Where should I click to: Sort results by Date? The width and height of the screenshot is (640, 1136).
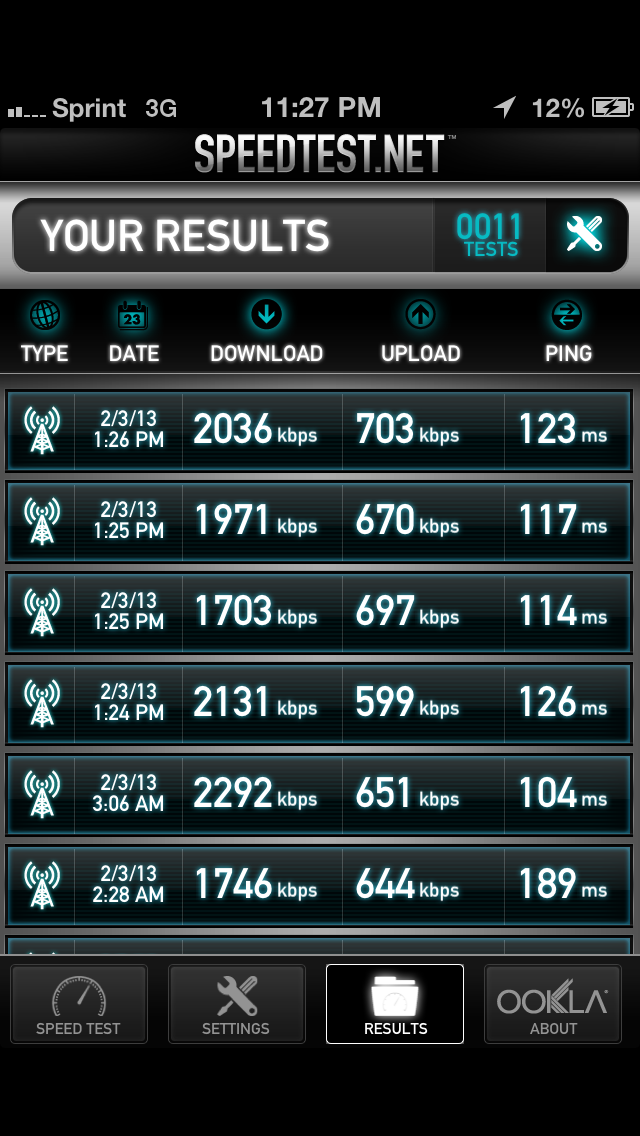[x=133, y=333]
